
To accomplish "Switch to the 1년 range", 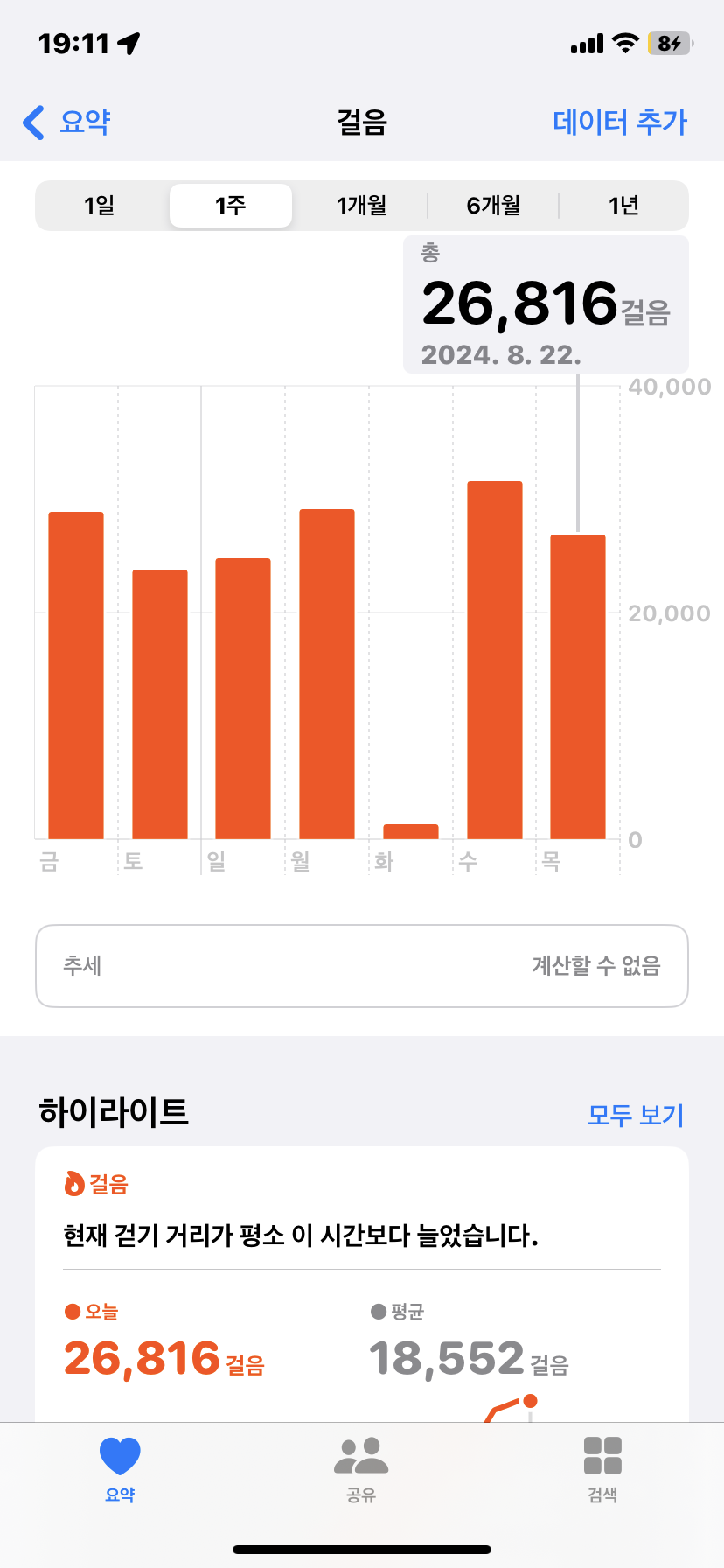I will [x=623, y=206].
